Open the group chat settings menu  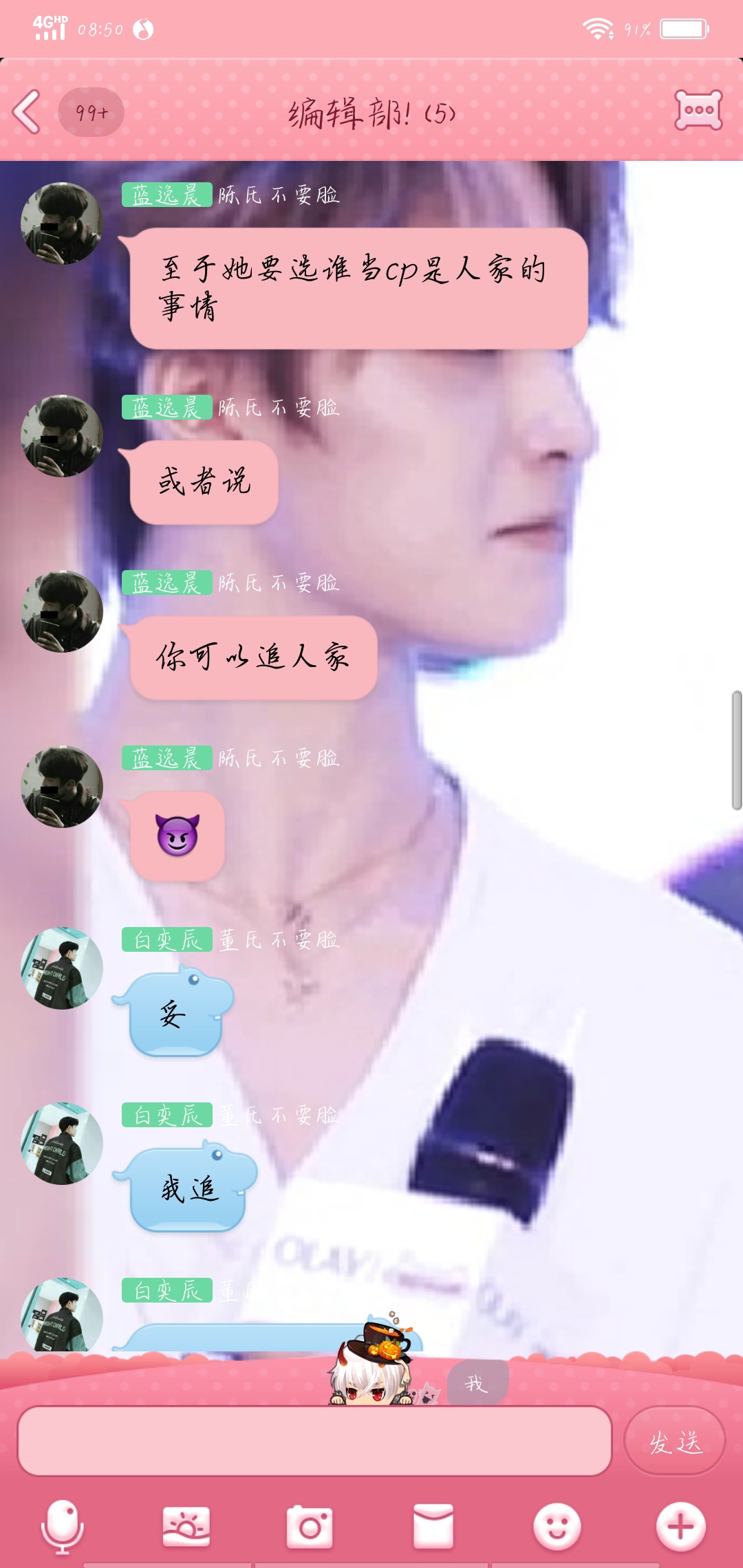tap(698, 110)
